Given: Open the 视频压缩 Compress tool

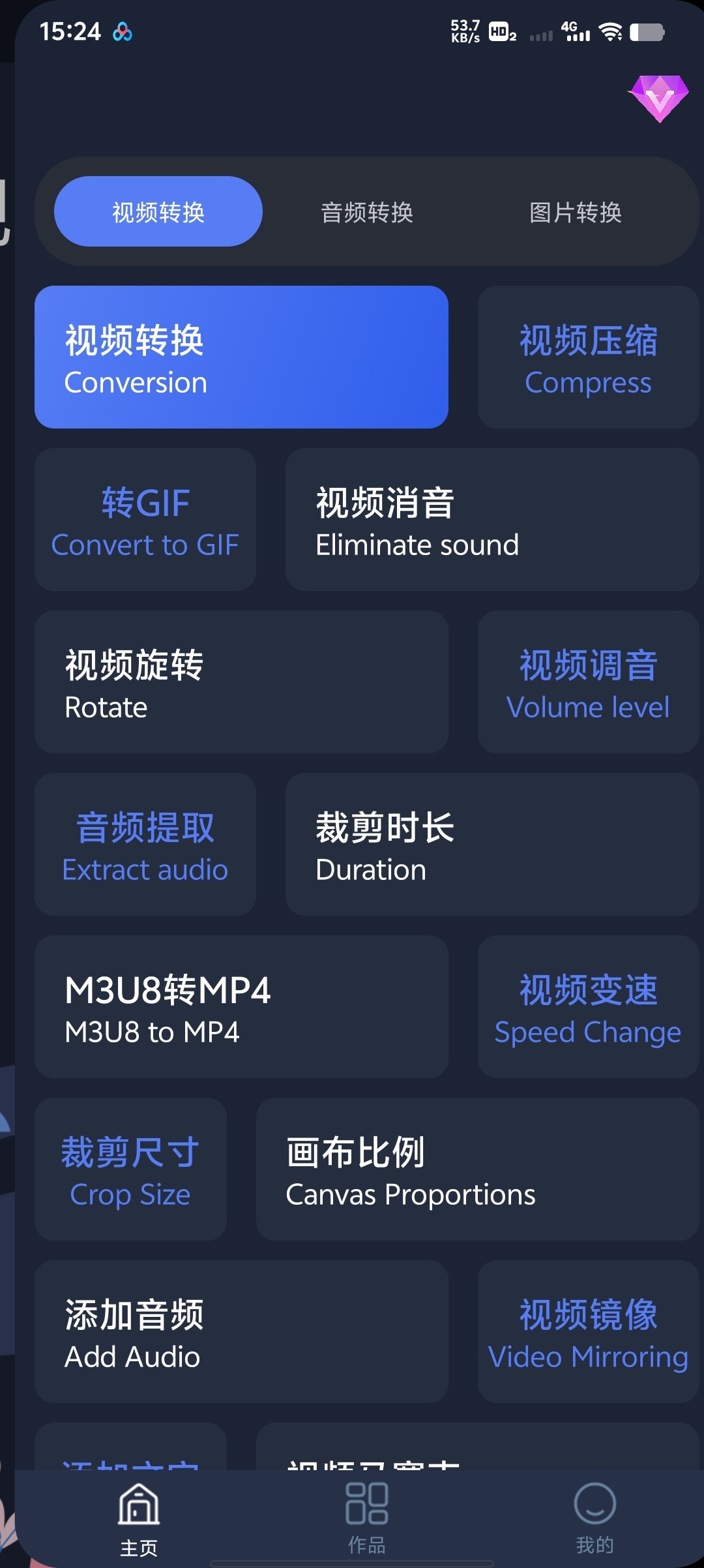Looking at the screenshot, I should tap(588, 357).
